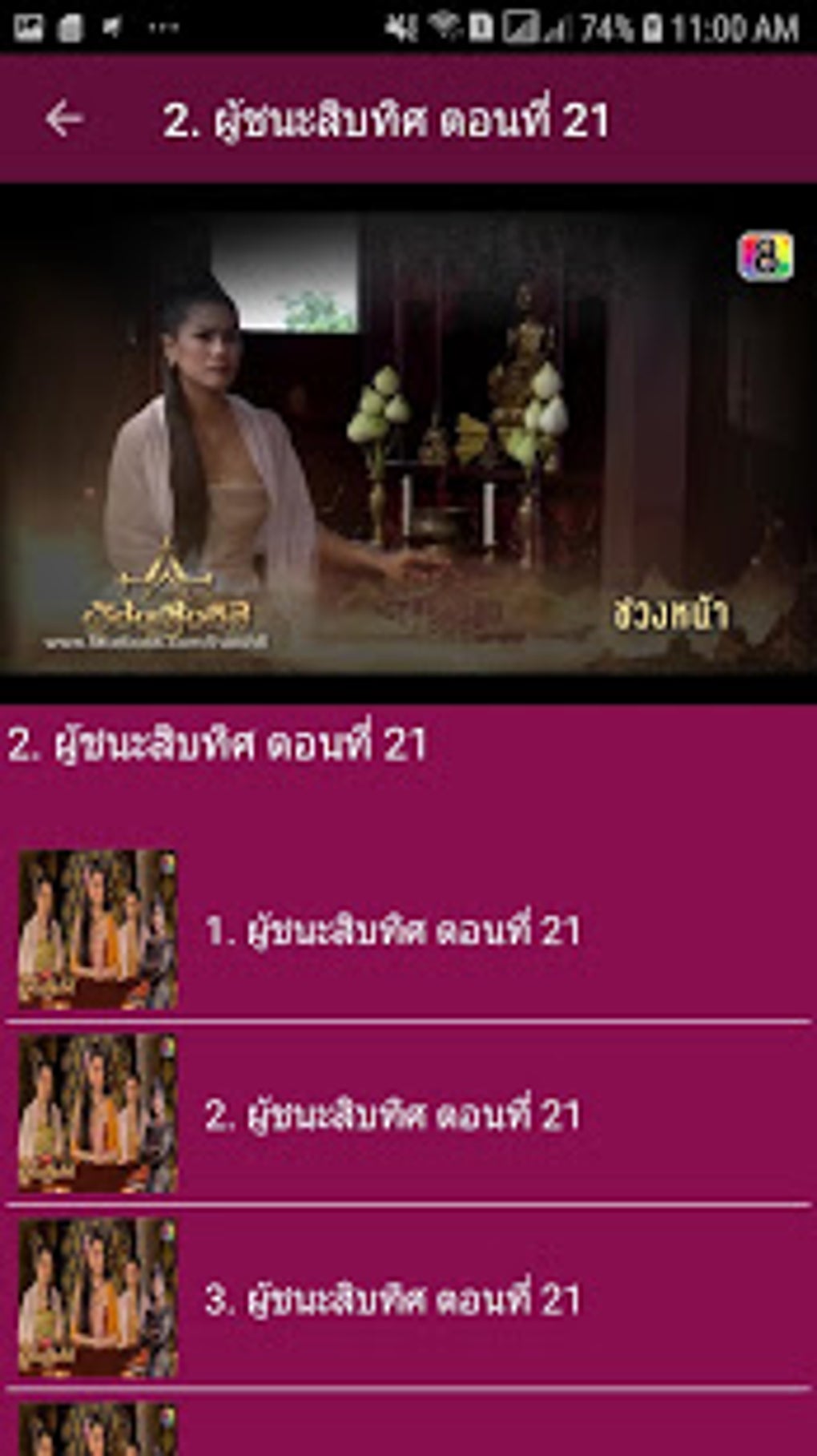The height and width of the screenshot is (1456, 817).
Task: Go back using the arrow icon
Action: (x=64, y=119)
